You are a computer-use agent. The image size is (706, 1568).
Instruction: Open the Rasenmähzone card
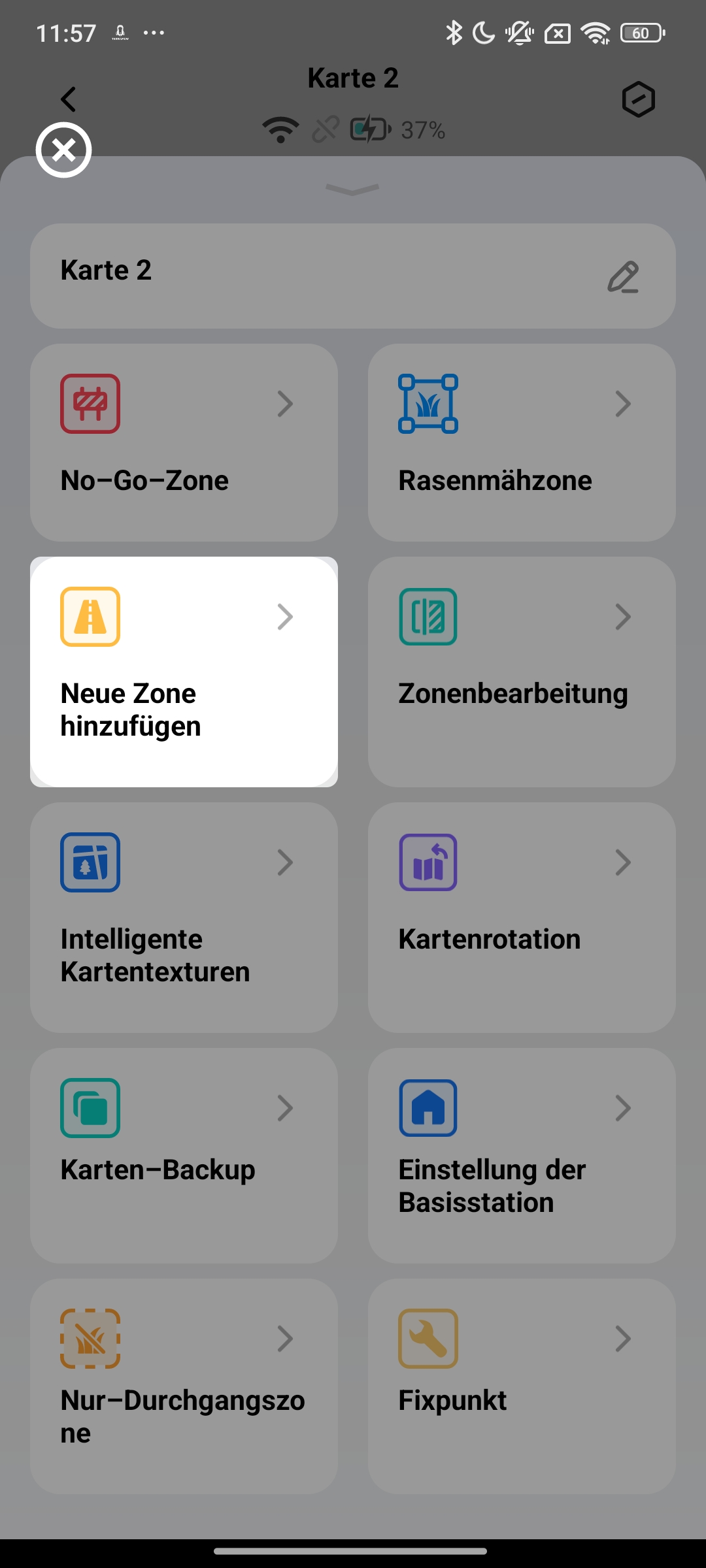coord(521,442)
